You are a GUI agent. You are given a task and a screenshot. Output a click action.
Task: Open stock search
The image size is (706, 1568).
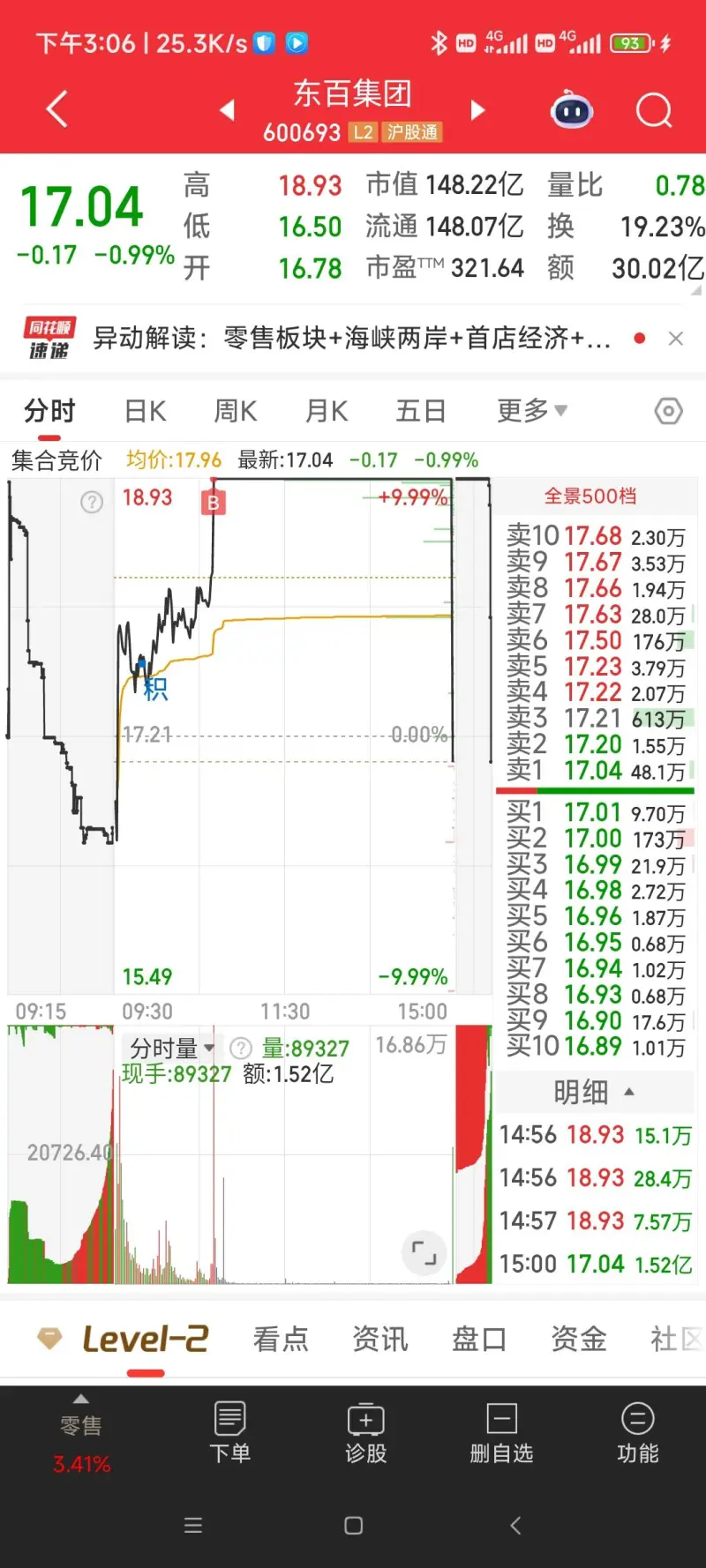tap(654, 111)
